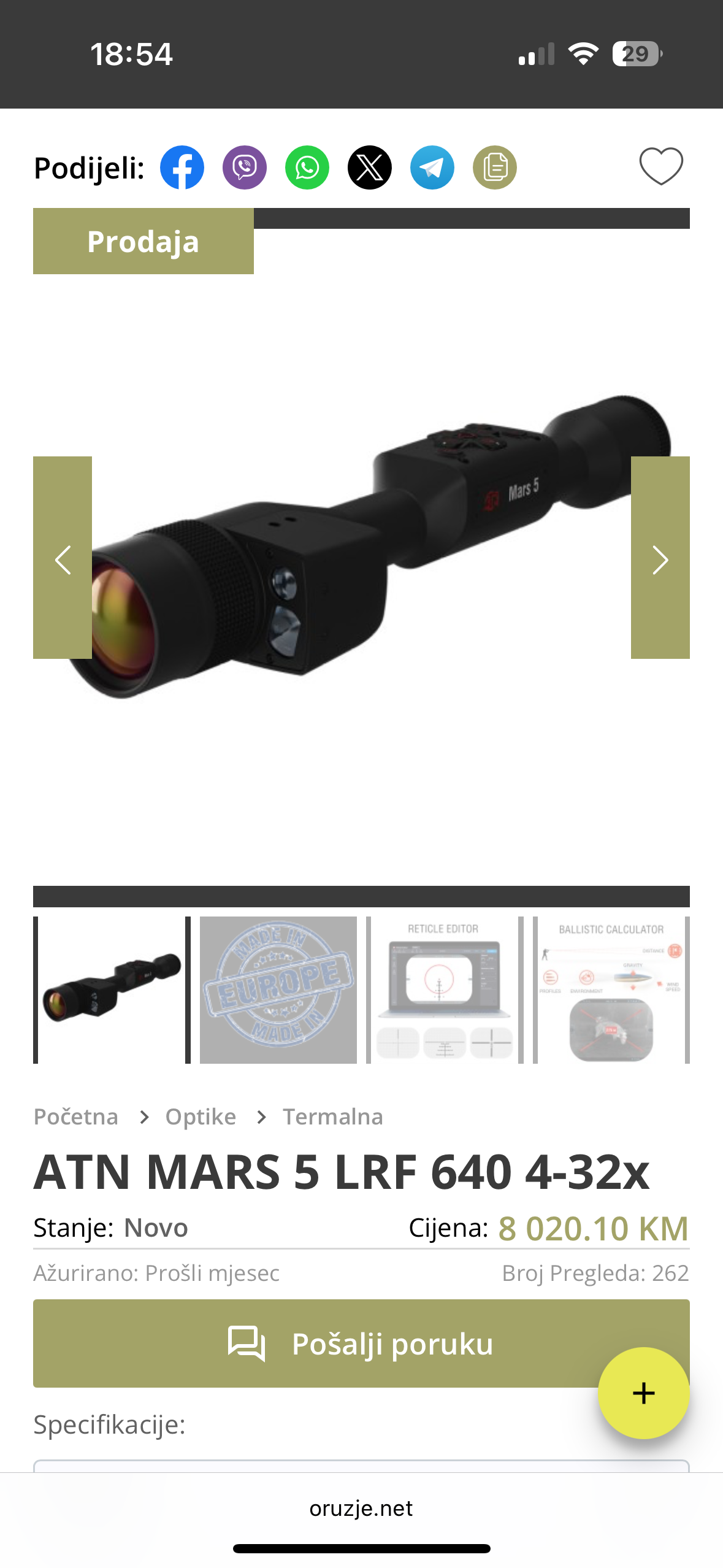The width and height of the screenshot is (723, 1568).
Task: Share the listing on X
Action: pos(370,167)
